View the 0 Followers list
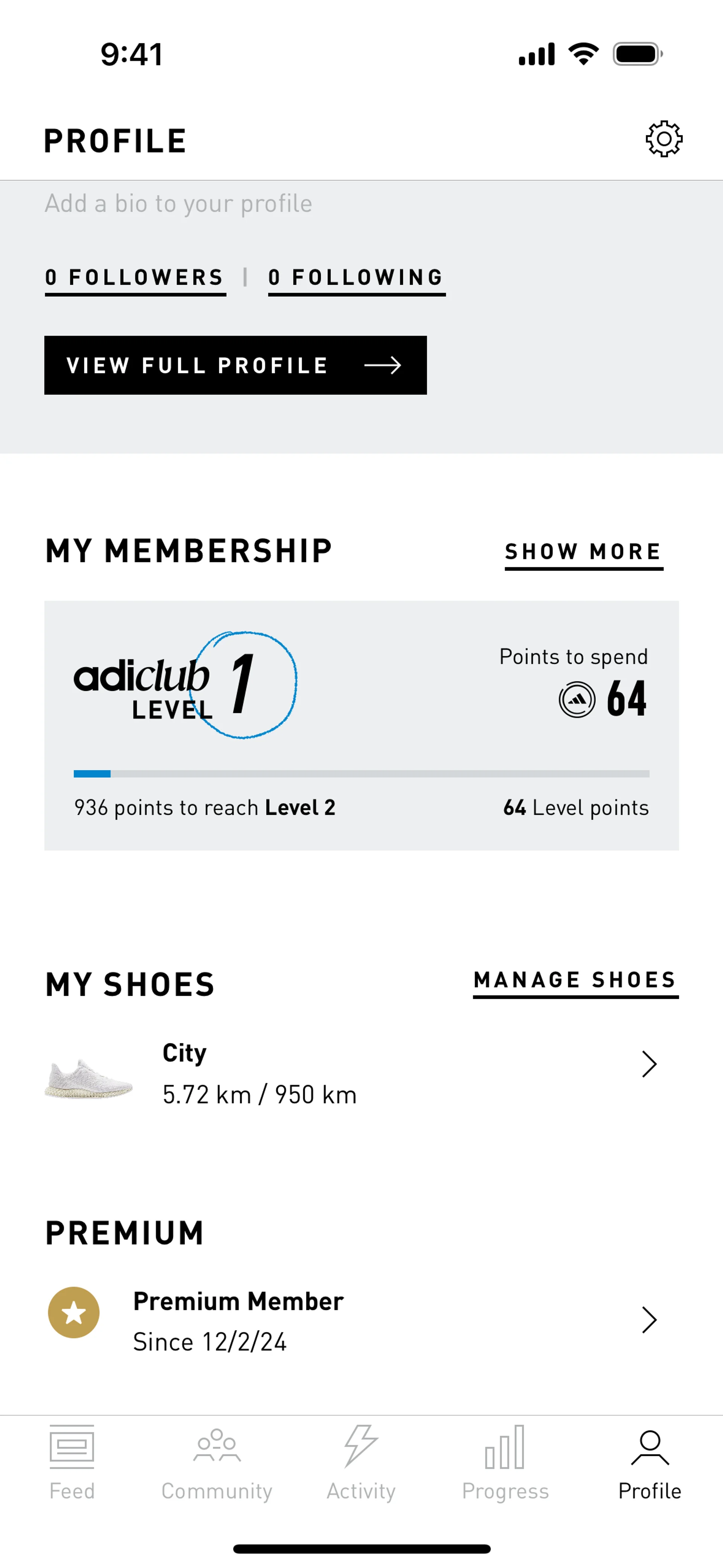Screen dimensions: 723x1568 tap(135, 278)
